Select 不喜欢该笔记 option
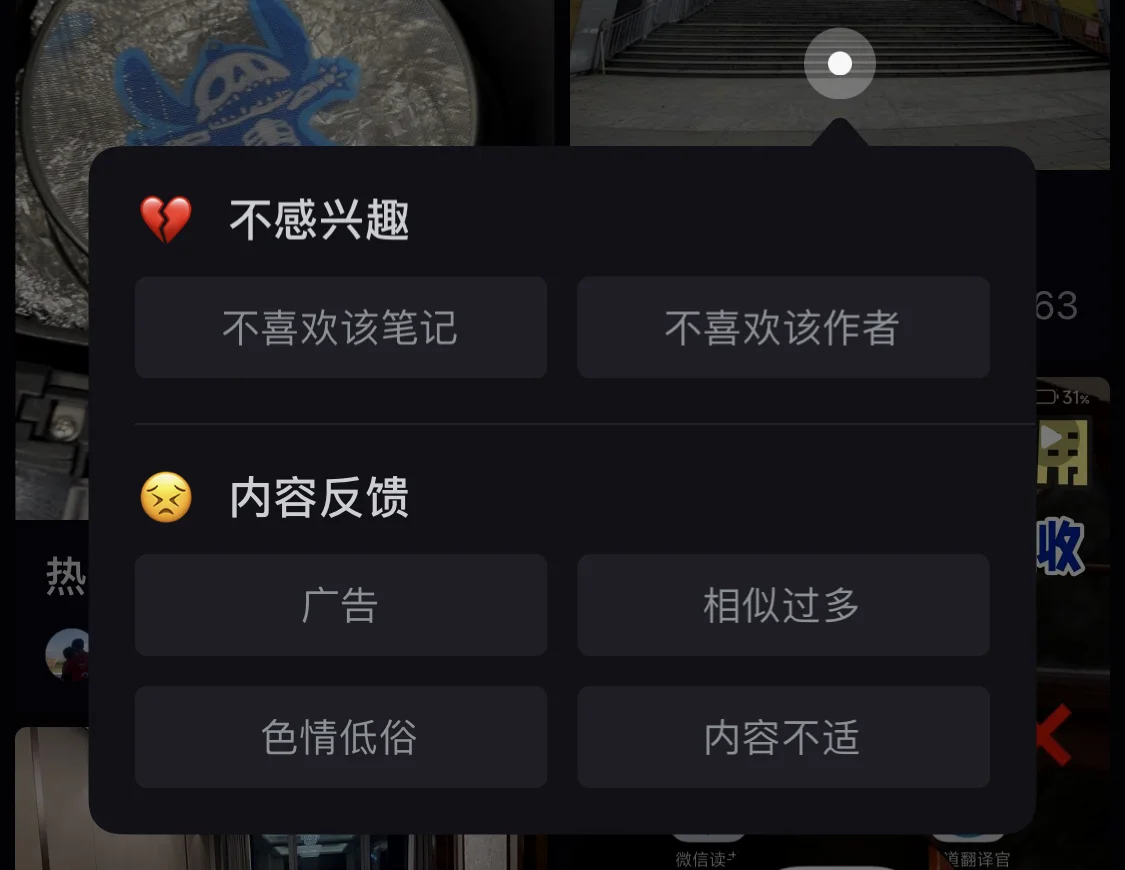Viewport: 1125px width, 870px height. coord(340,328)
